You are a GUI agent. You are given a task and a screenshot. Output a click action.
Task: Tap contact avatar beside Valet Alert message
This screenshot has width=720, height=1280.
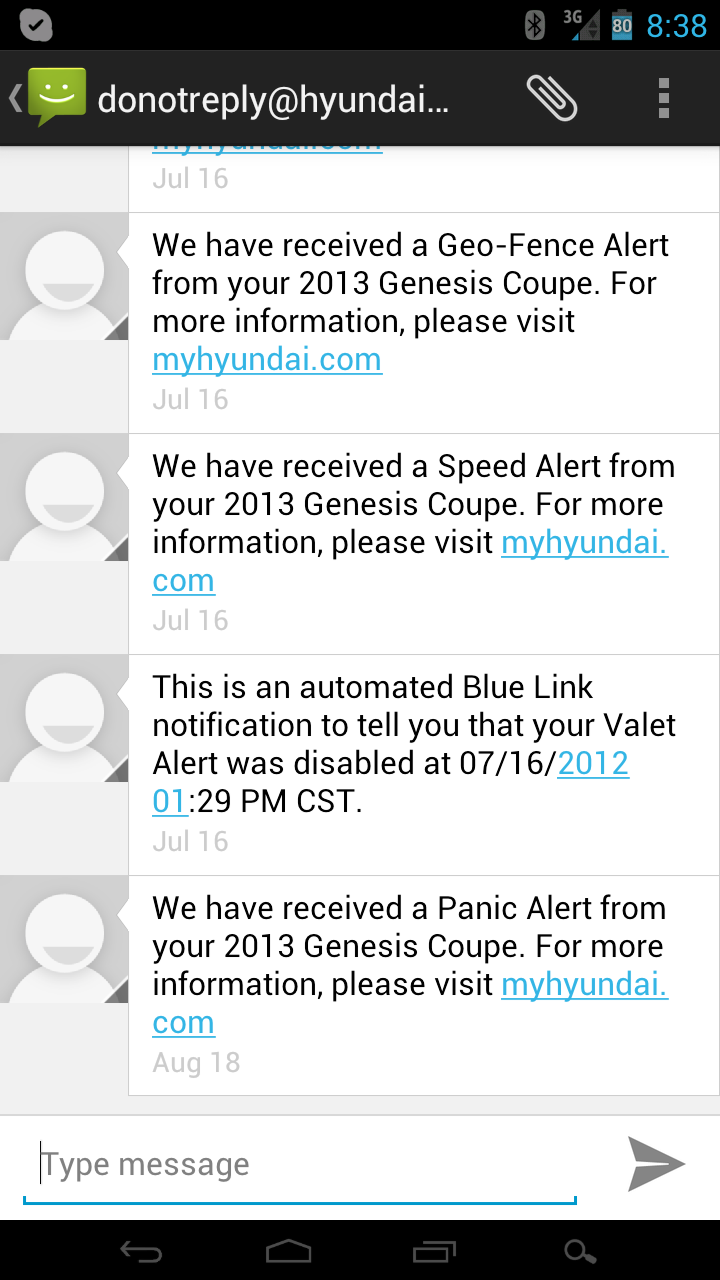pyautogui.click(x=64, y=719)
